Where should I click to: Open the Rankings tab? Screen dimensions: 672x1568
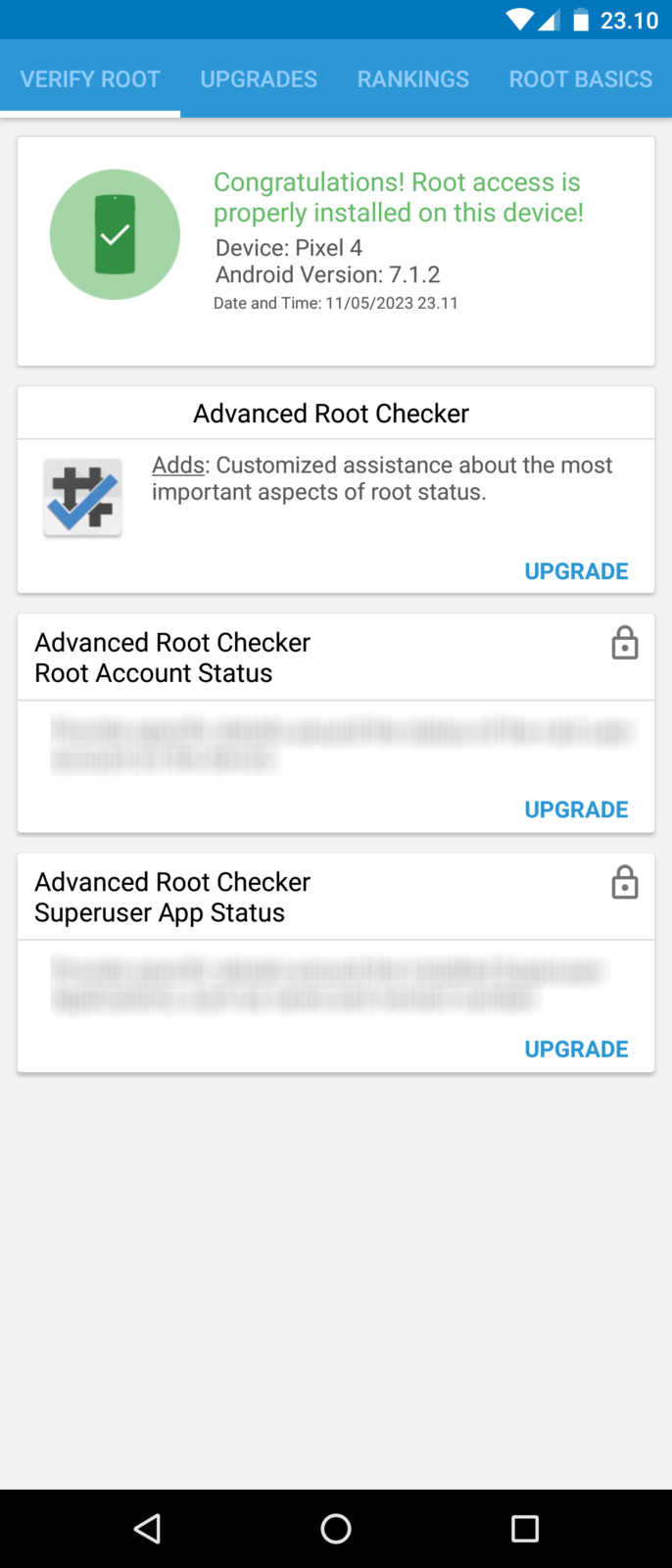click(x=412, y=79)
